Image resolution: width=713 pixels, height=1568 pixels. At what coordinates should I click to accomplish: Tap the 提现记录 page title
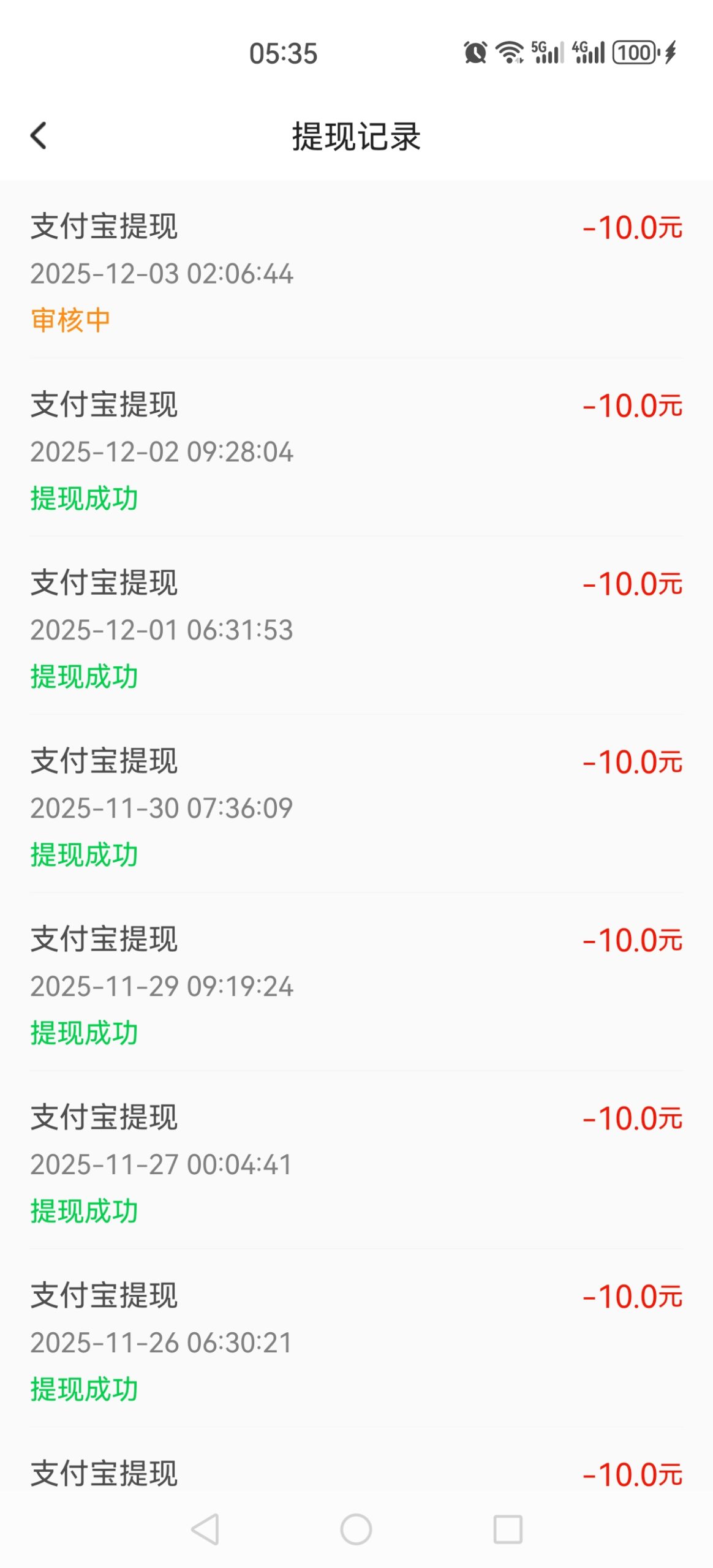[x=356, y=136]
